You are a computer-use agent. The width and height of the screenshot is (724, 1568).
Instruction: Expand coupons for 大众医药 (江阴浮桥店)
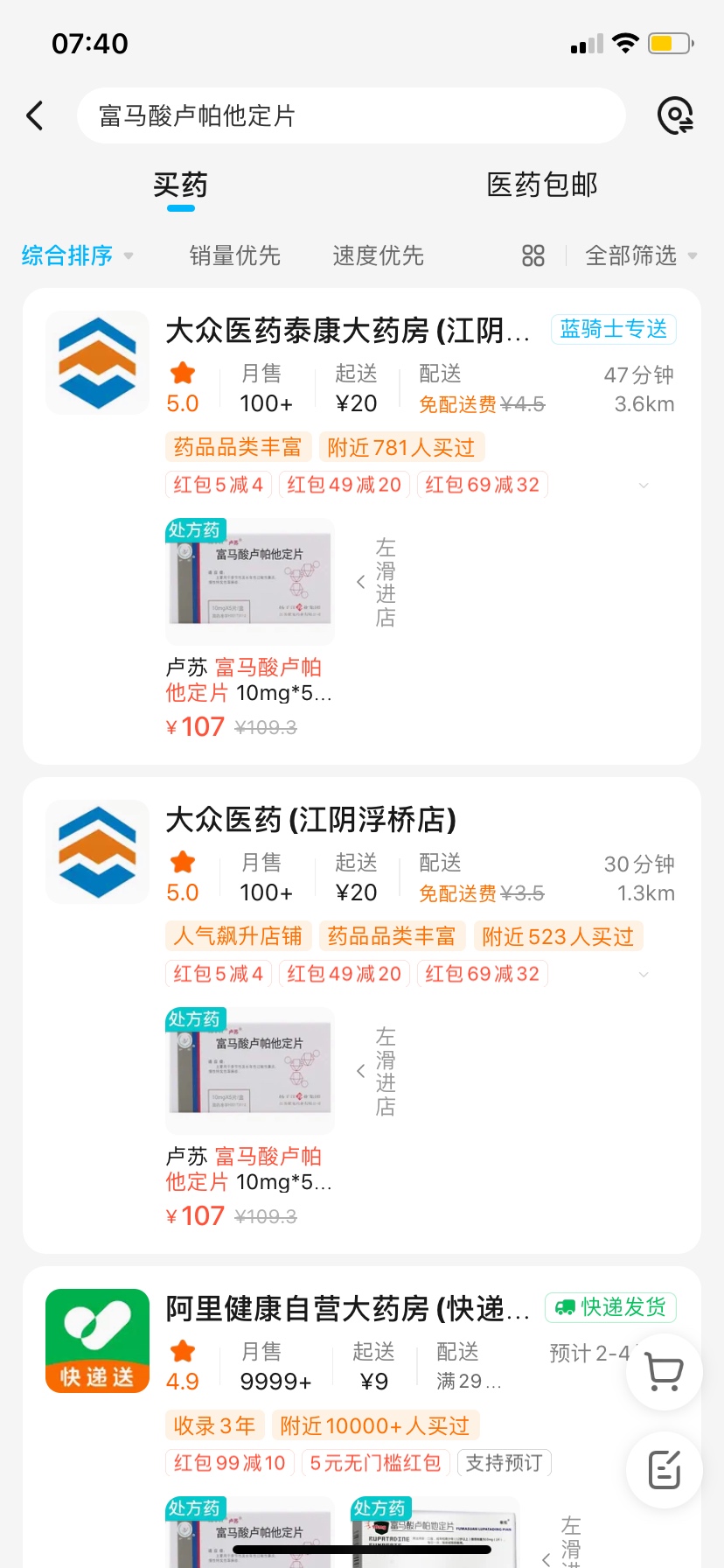[x=644, y=975]
